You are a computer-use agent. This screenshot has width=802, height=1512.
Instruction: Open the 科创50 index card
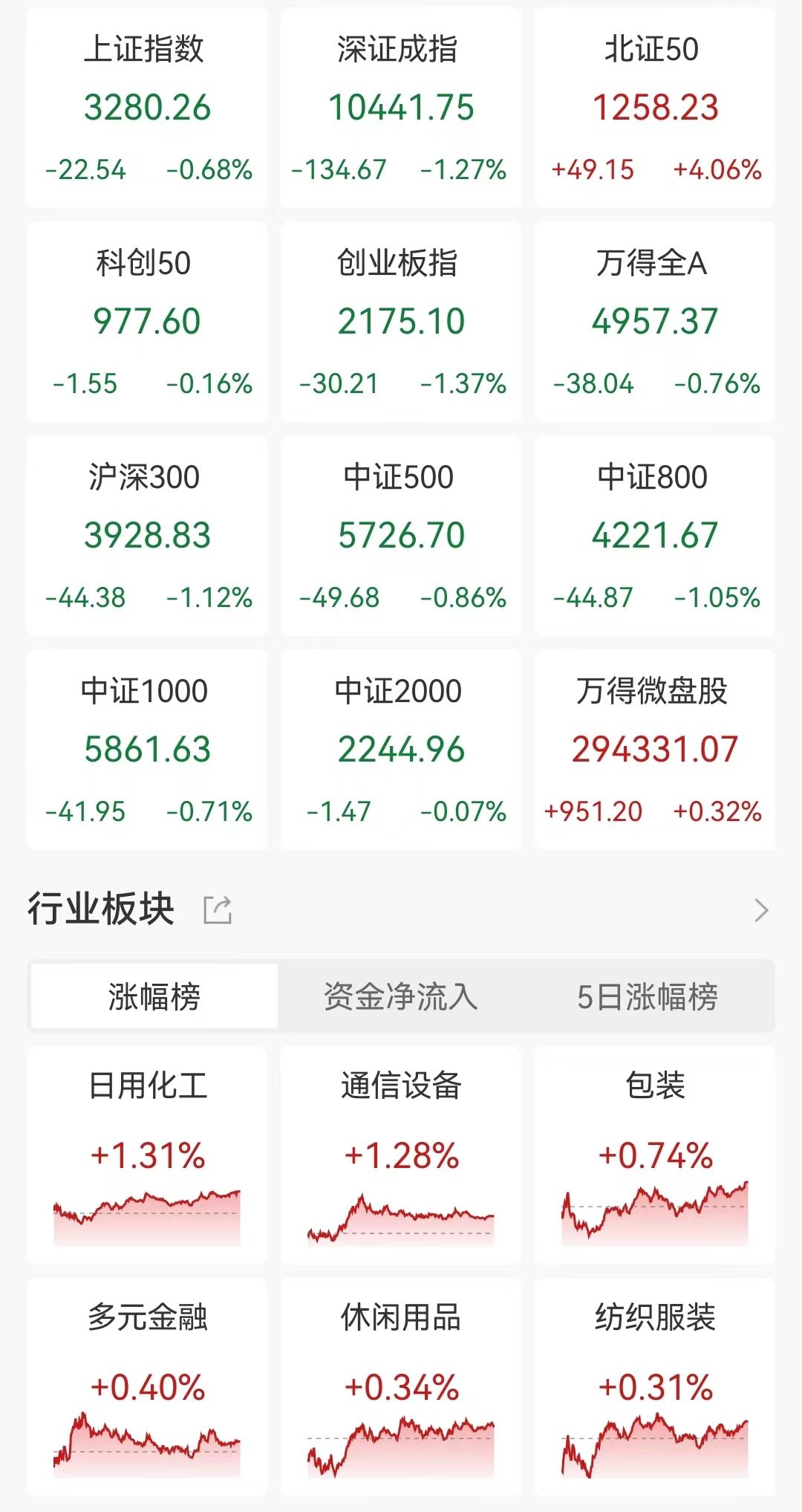coord(147,322)
